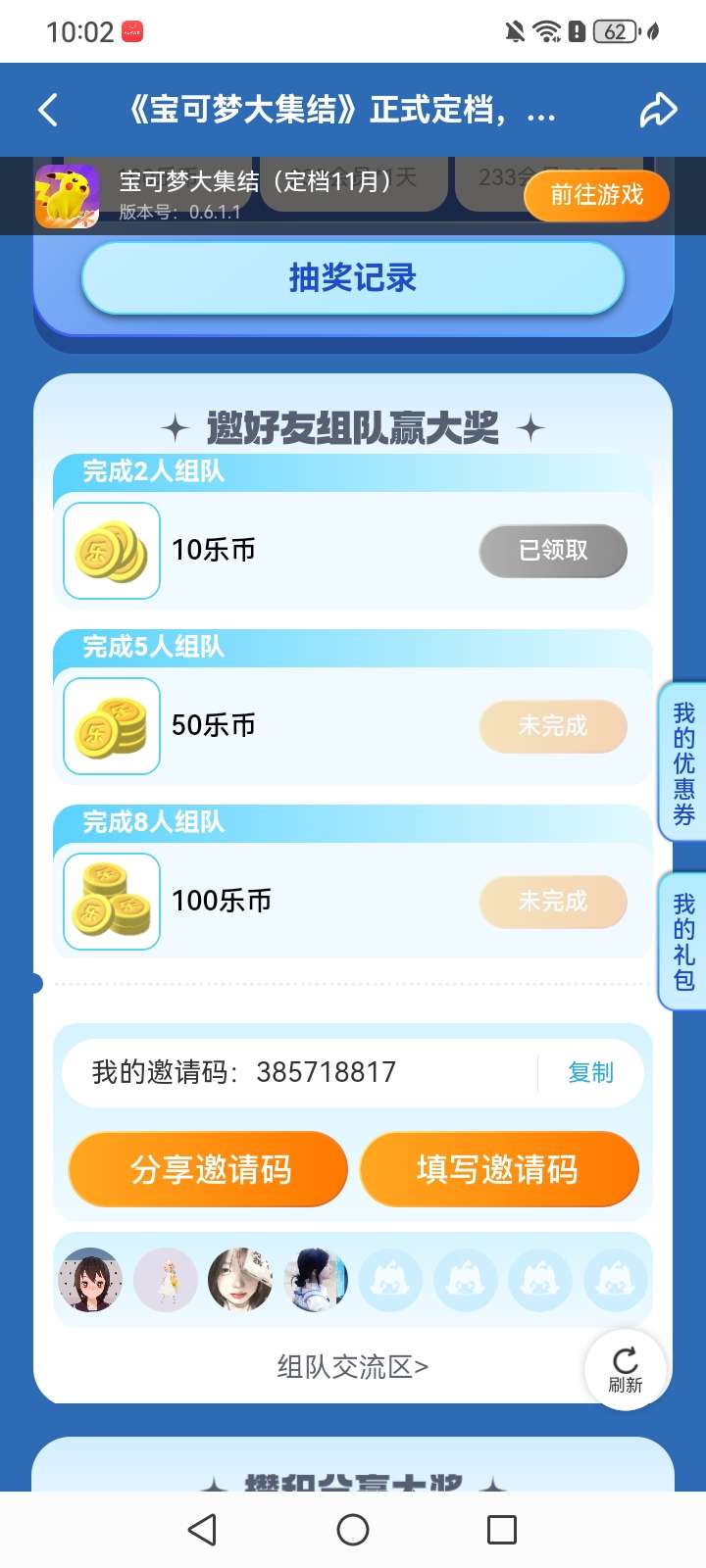Tap 未完成 for the 100乐币 reward
Screen dimensions: 706x1568
(553, 902)
